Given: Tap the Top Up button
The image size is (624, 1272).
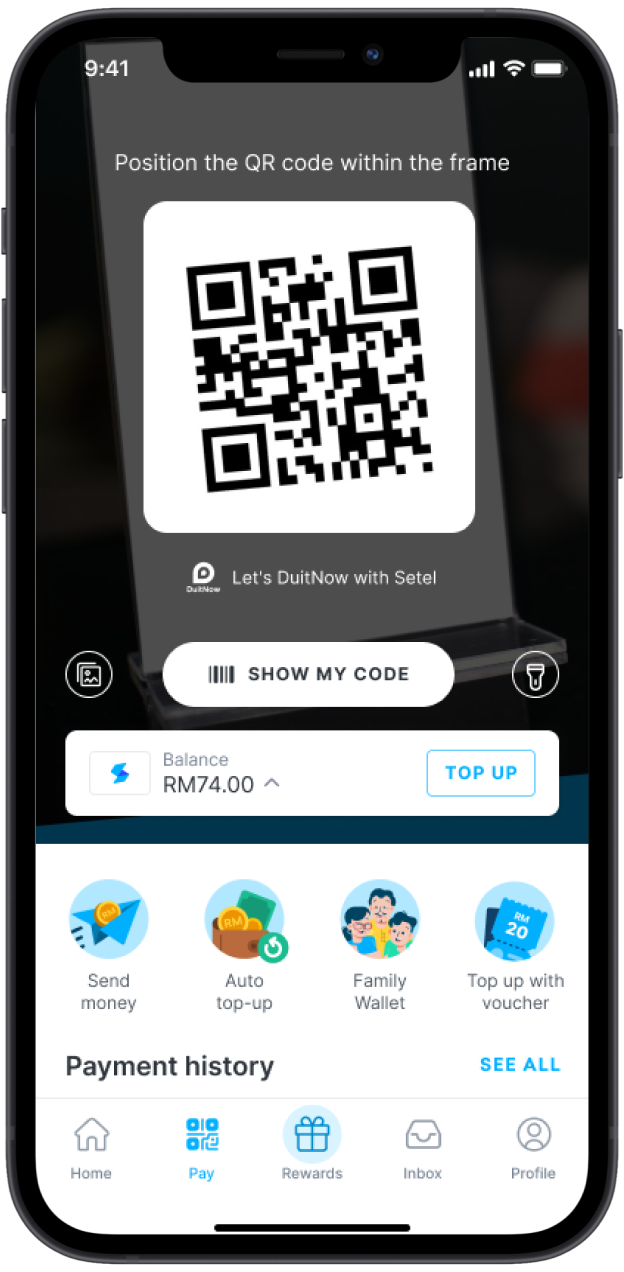Looking at the screenshot, I should pos(481,773).
